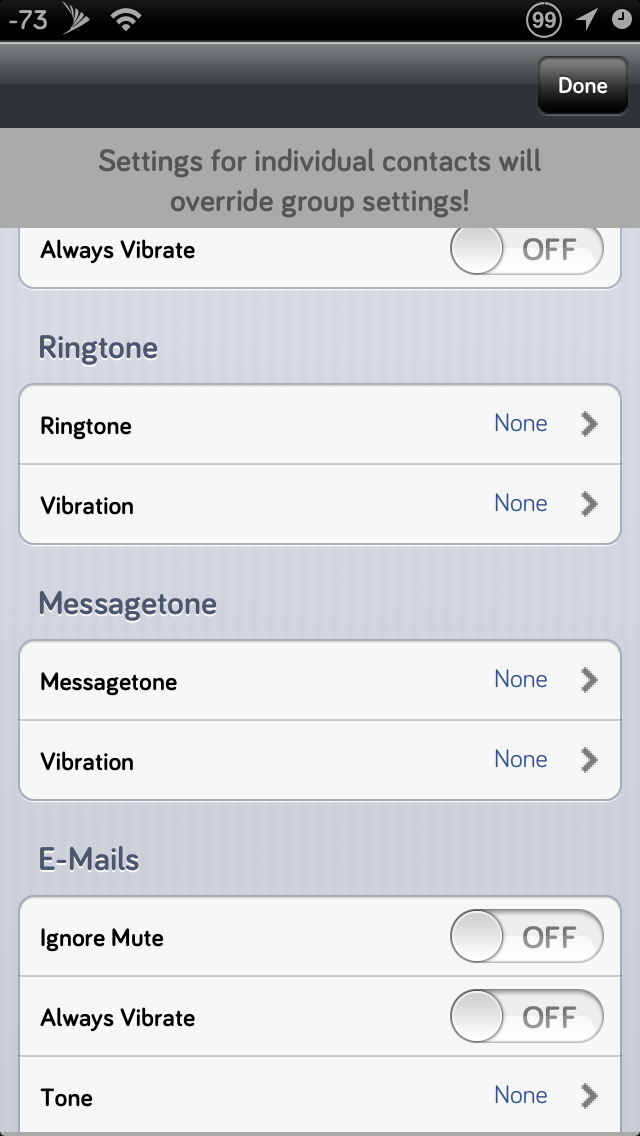640x1136 pixels.
Task: Open Vibration setting under Messagetone section
Action: click(x=320, y=760)
